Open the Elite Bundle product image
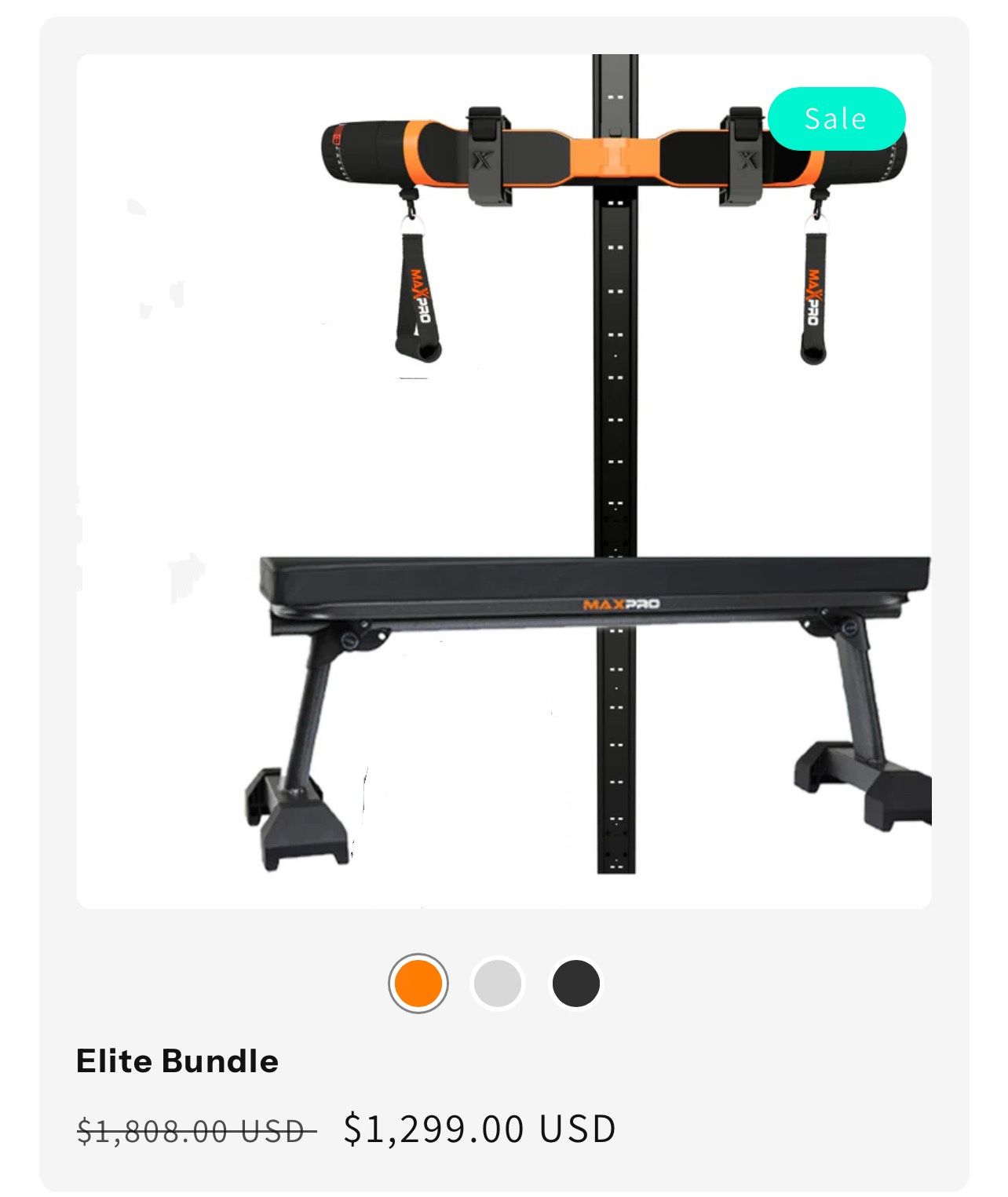Screen dimensions: 1008x1197 coord(504,480)
